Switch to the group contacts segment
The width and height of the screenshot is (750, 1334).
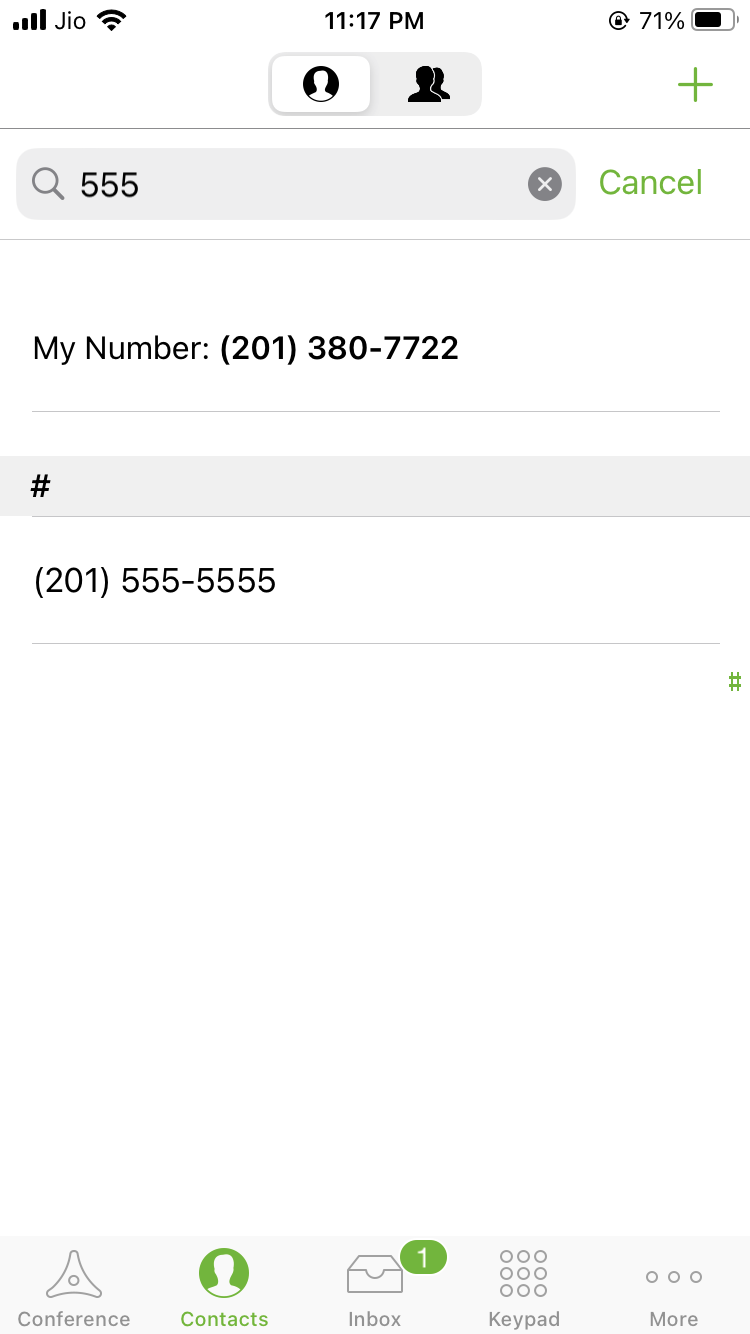(428, 84)
